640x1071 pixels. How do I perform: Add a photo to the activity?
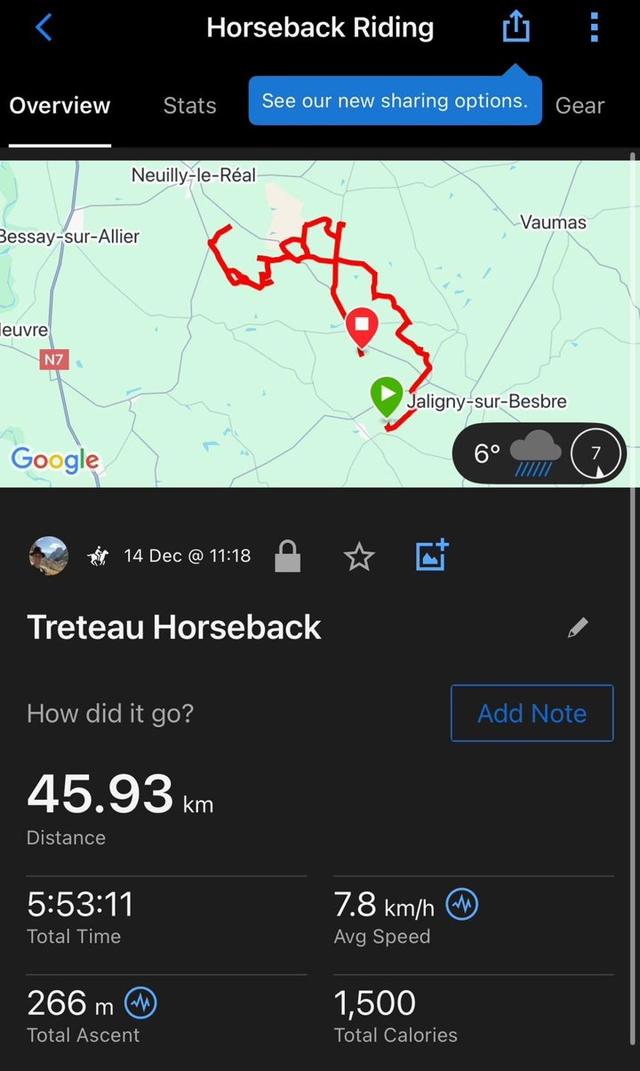pos(432,555)
